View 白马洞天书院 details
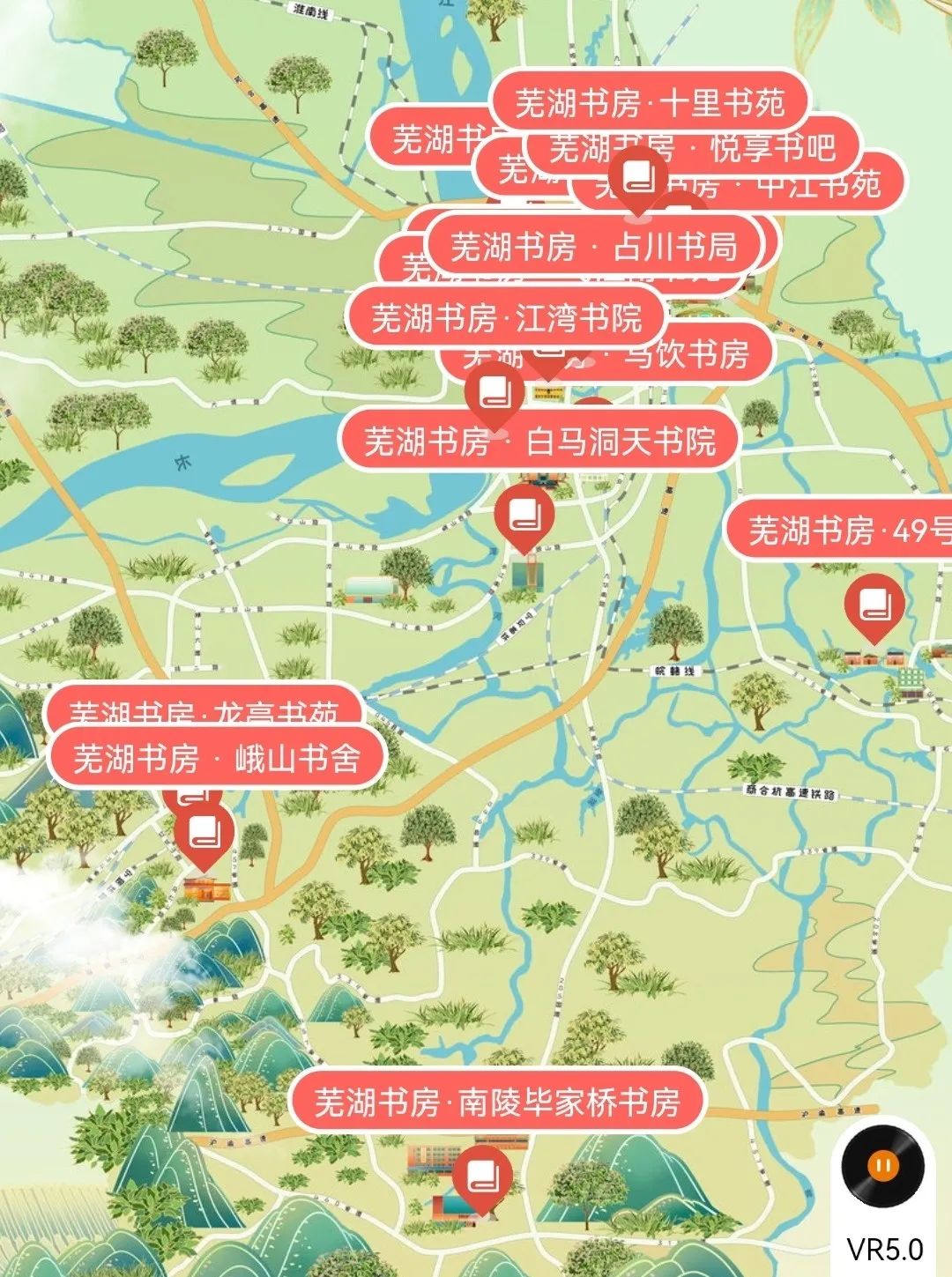The image size is (952, 1277). [x=539, y=441]
